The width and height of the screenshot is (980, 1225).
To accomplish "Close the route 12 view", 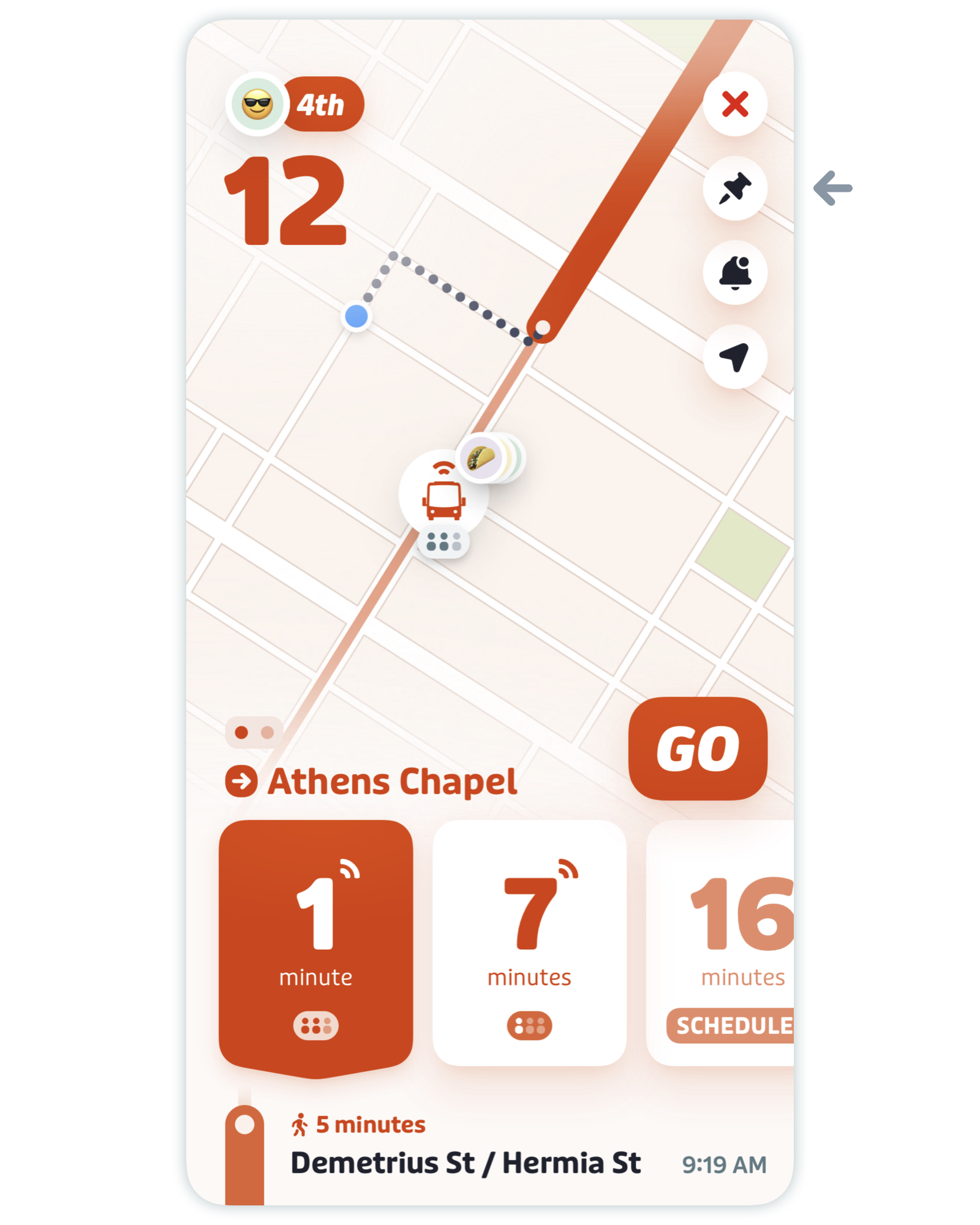I will 734,104.
